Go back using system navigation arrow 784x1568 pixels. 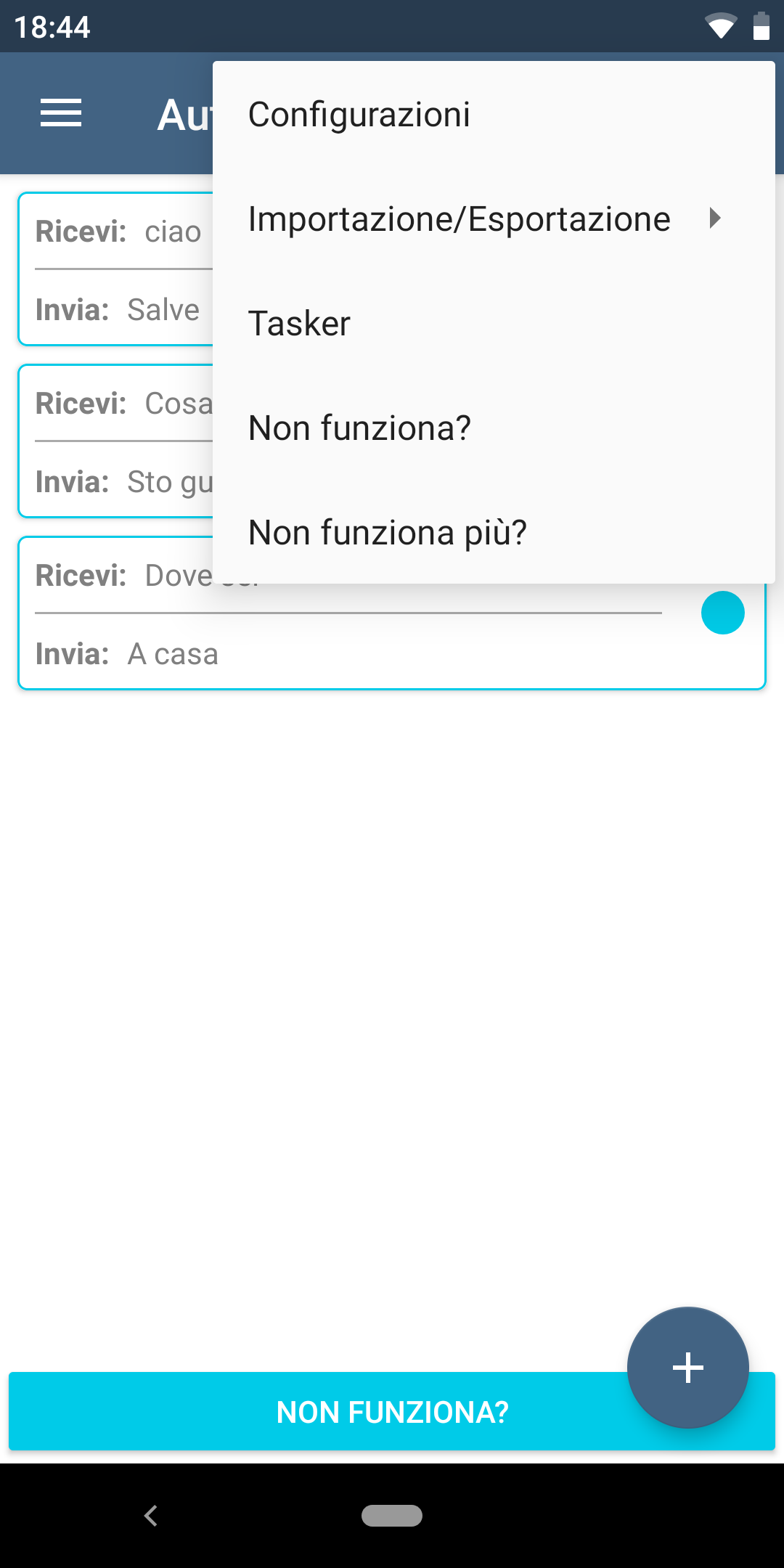[x=151, y=1515]
